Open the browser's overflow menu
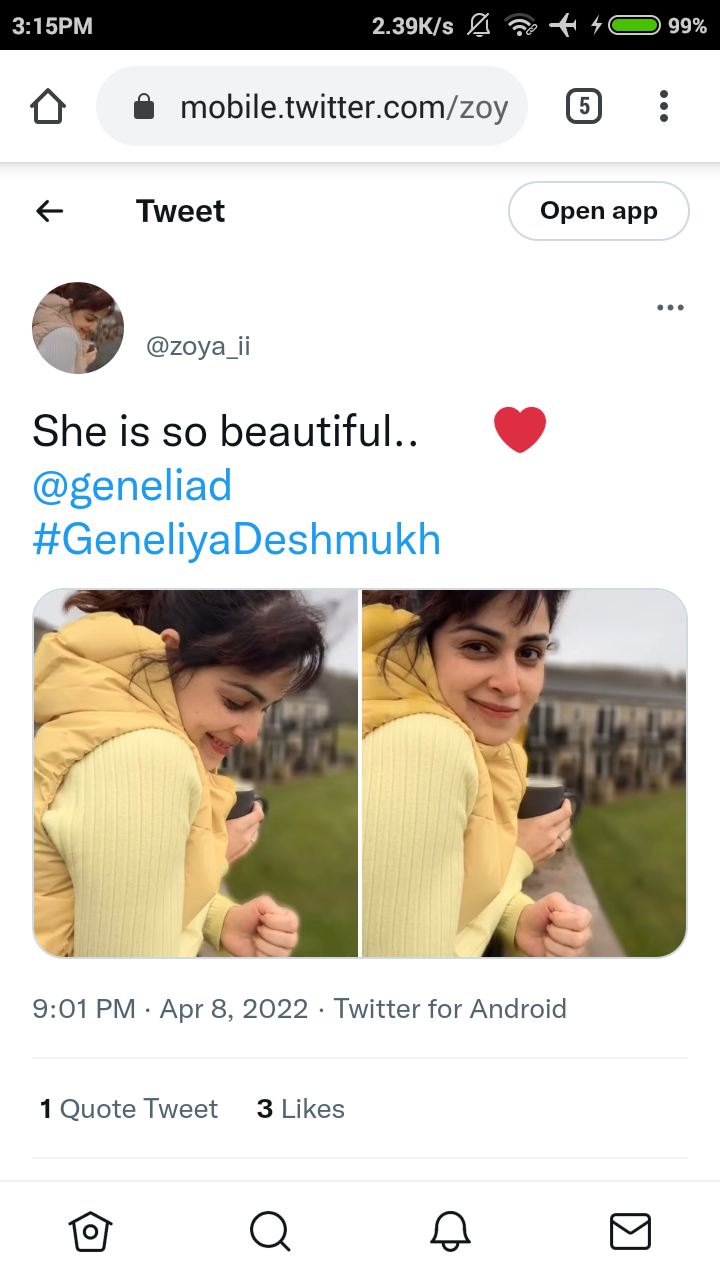The image size is (720, 1280). pos(664,106)
